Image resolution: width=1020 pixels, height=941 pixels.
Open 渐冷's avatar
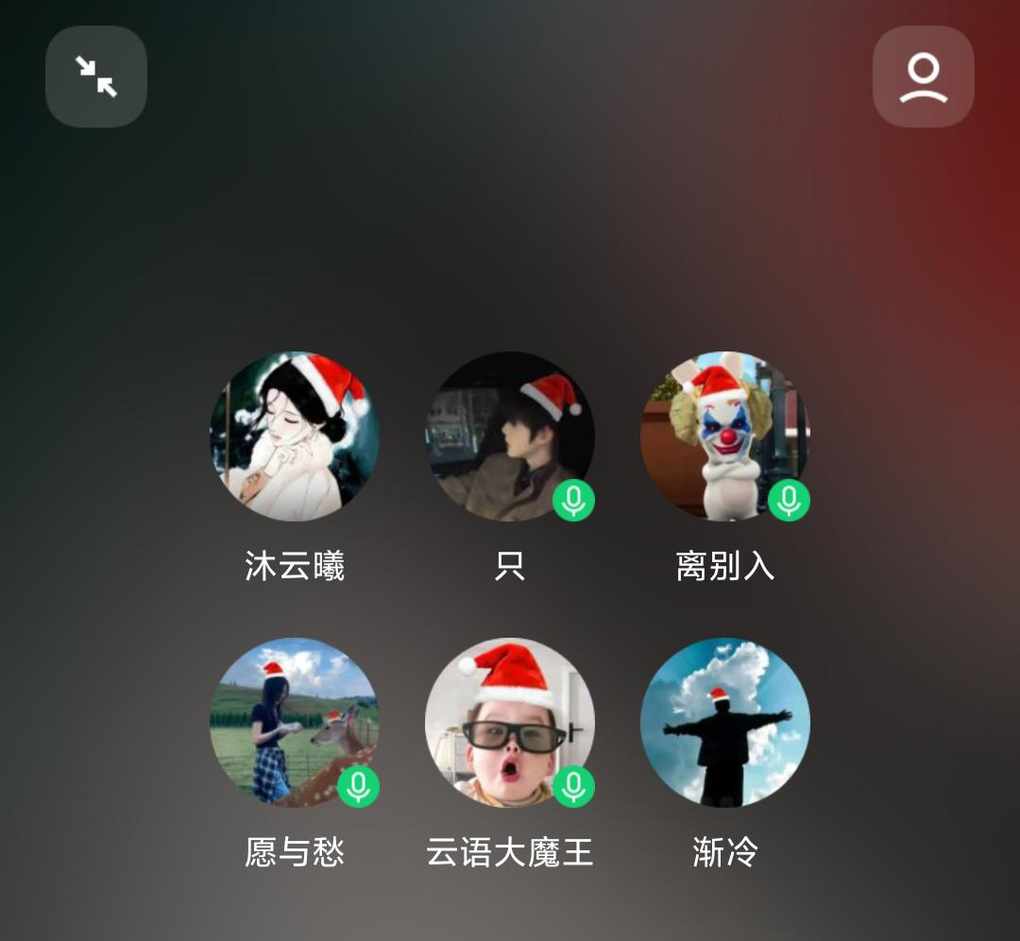click(x=725, y=722)
